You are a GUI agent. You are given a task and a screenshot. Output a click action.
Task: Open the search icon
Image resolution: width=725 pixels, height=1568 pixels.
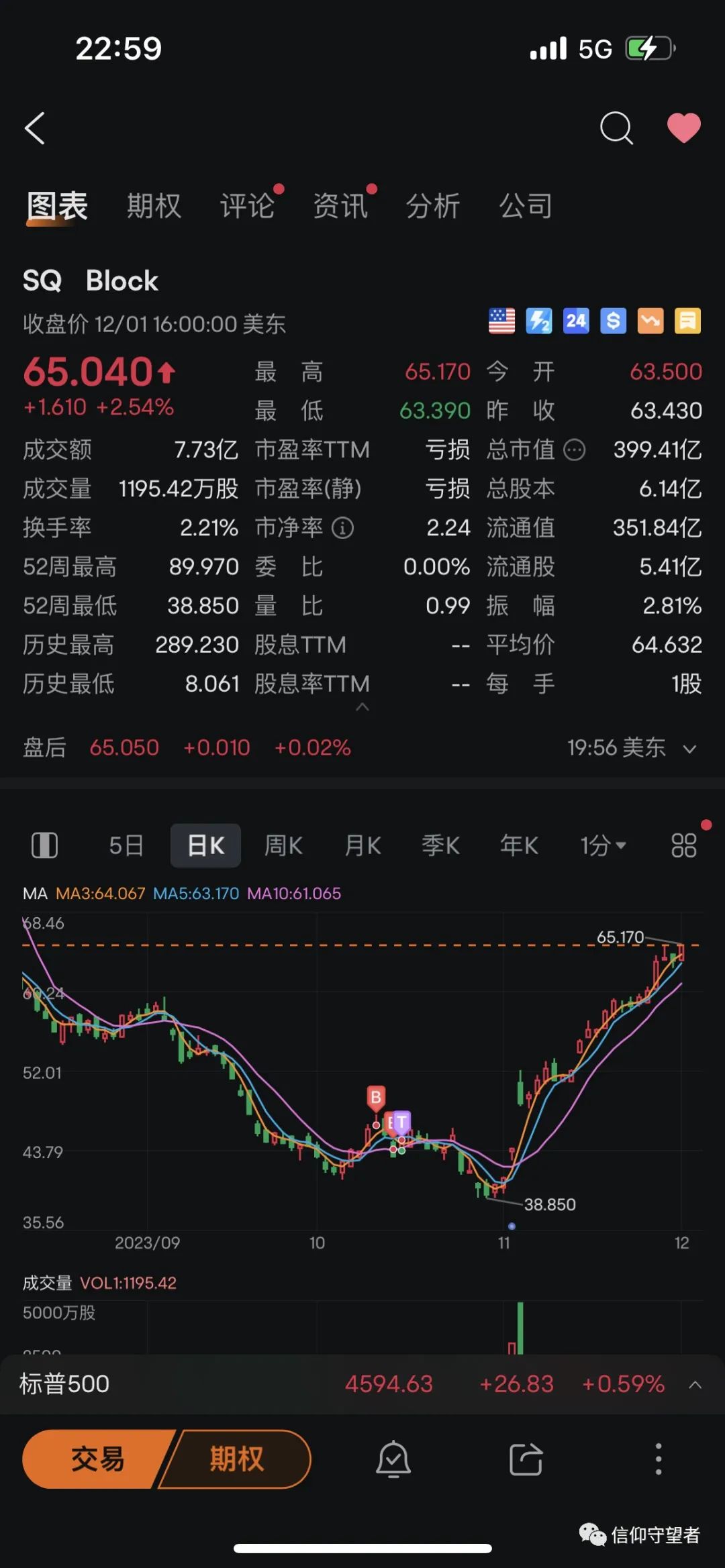tap(616, 128)
